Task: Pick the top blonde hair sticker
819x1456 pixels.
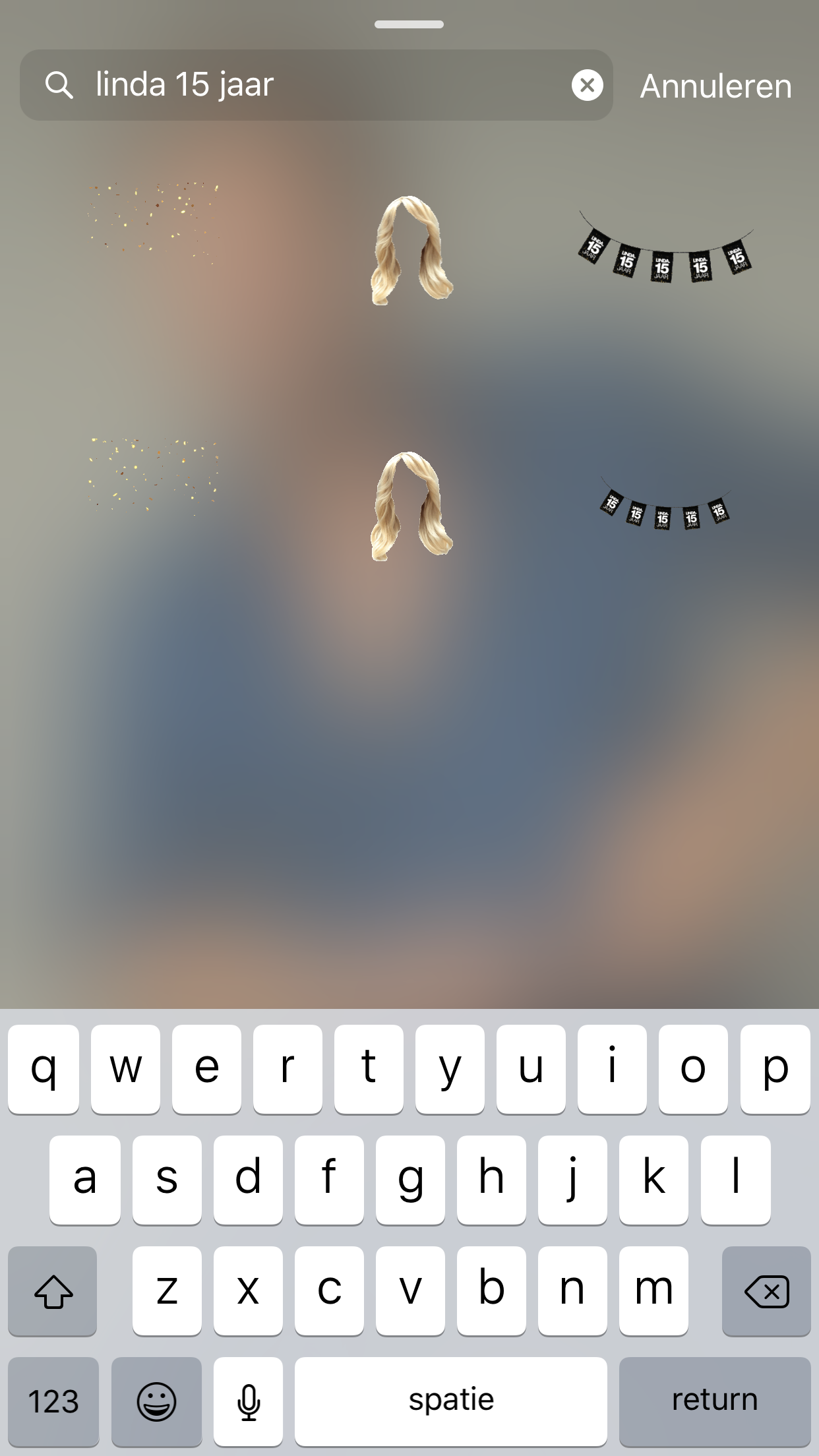Action: click(x=411, y=251)
